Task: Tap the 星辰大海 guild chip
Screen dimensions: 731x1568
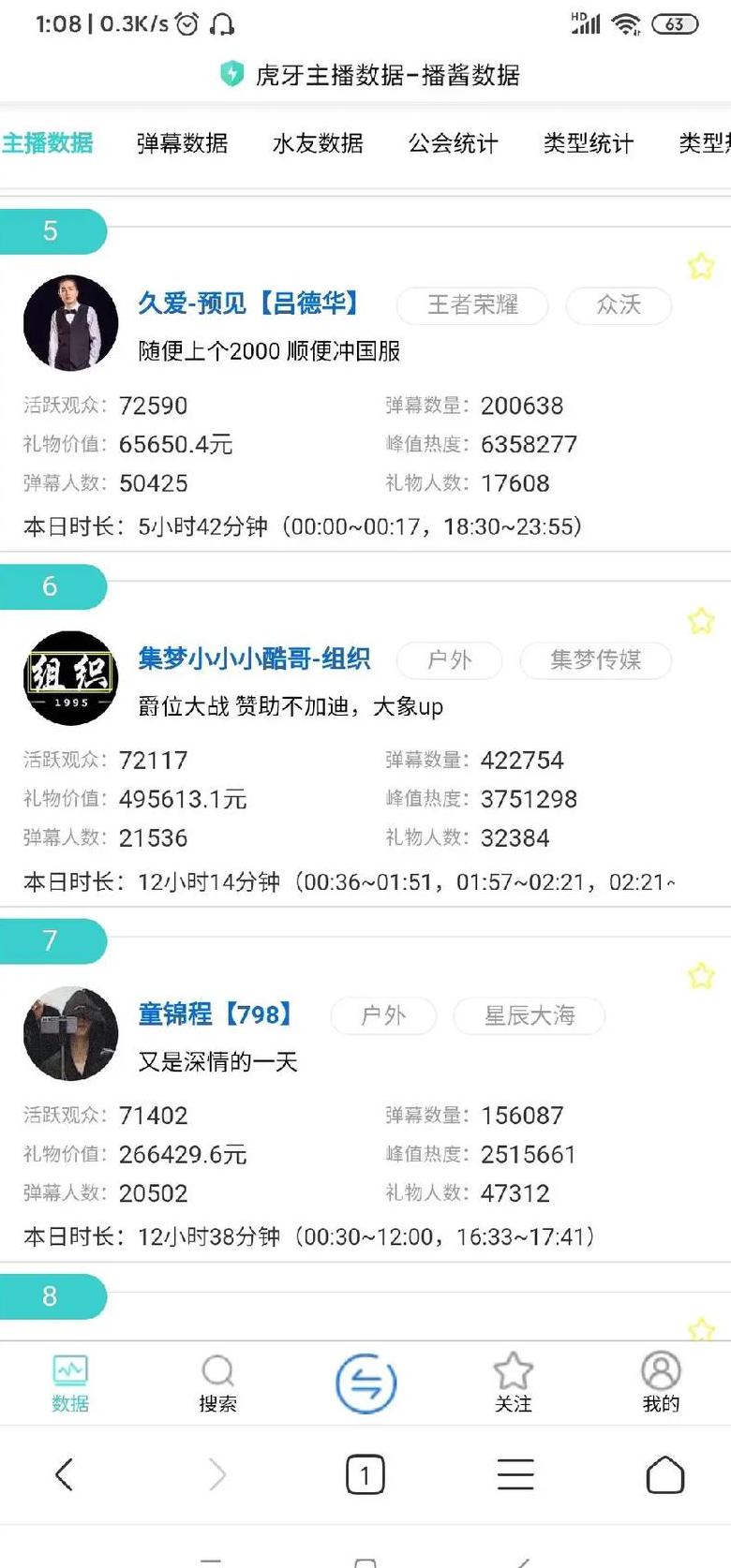Action: pos(529,1015)
